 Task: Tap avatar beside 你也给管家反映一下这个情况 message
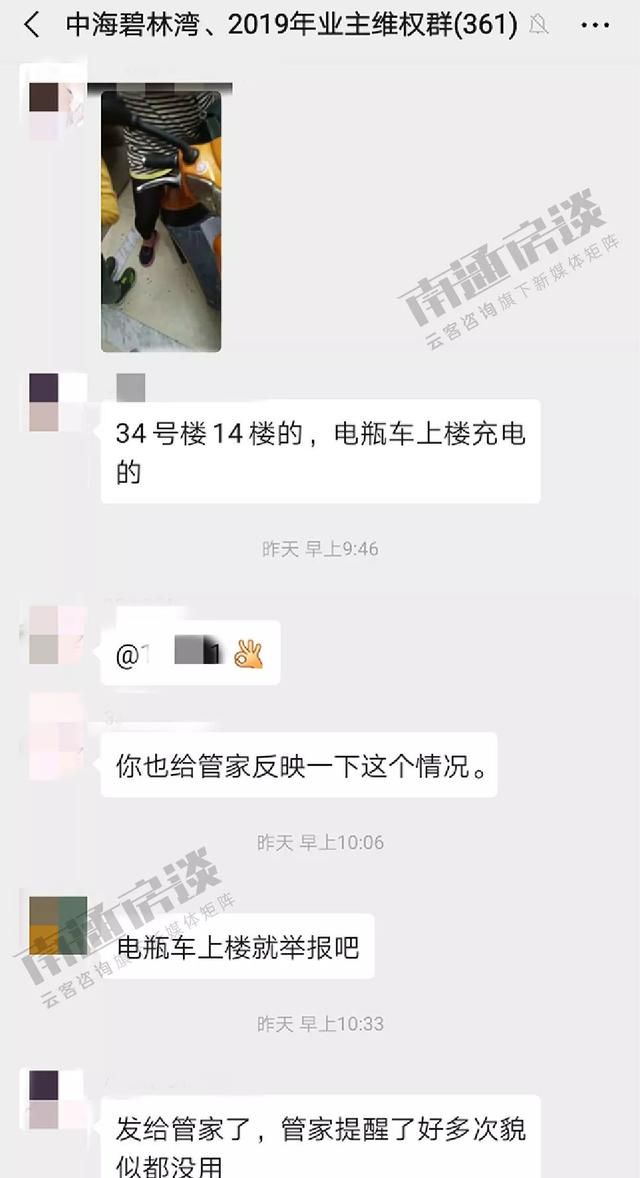click(x=58, y=739)
